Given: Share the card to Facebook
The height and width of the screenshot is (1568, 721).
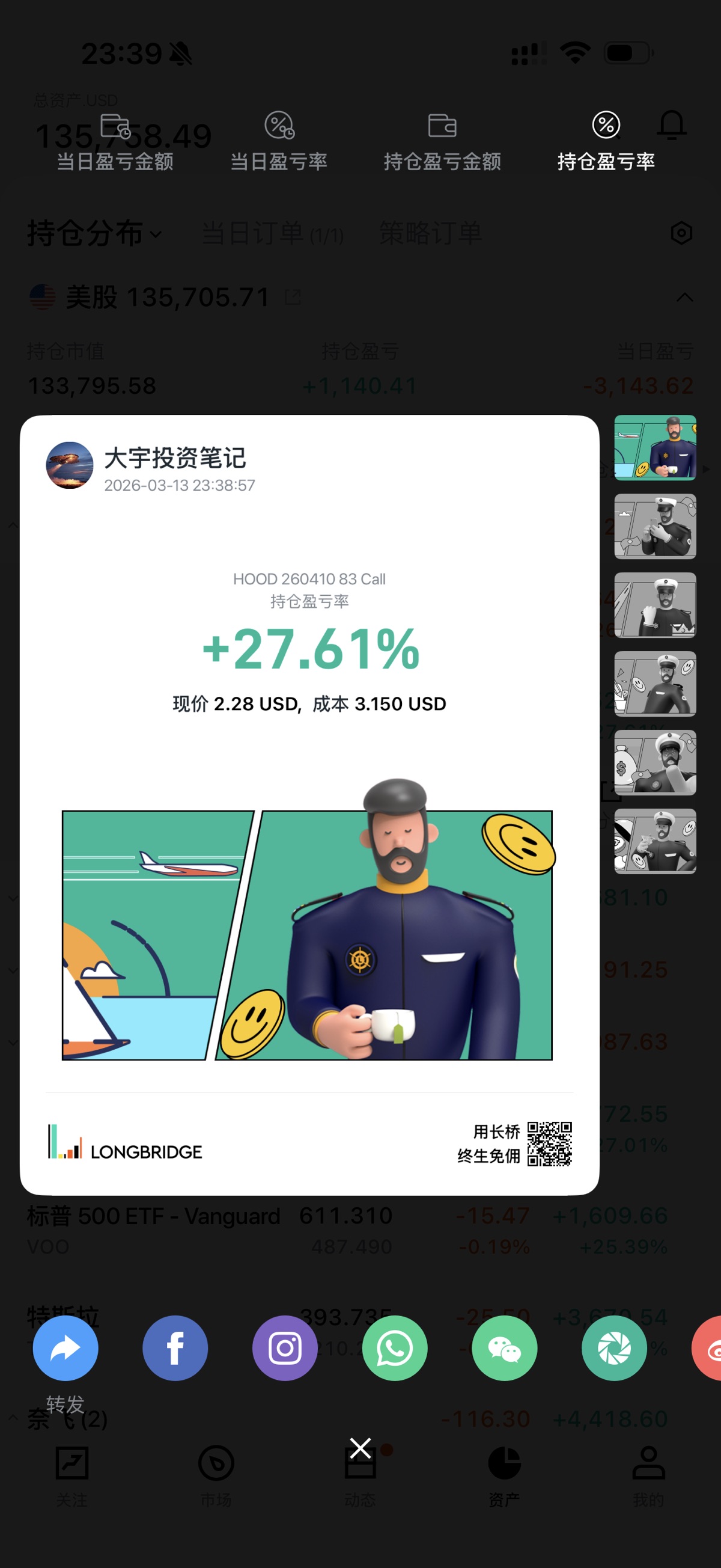Looking at the screenshot, I should 175,1349.
